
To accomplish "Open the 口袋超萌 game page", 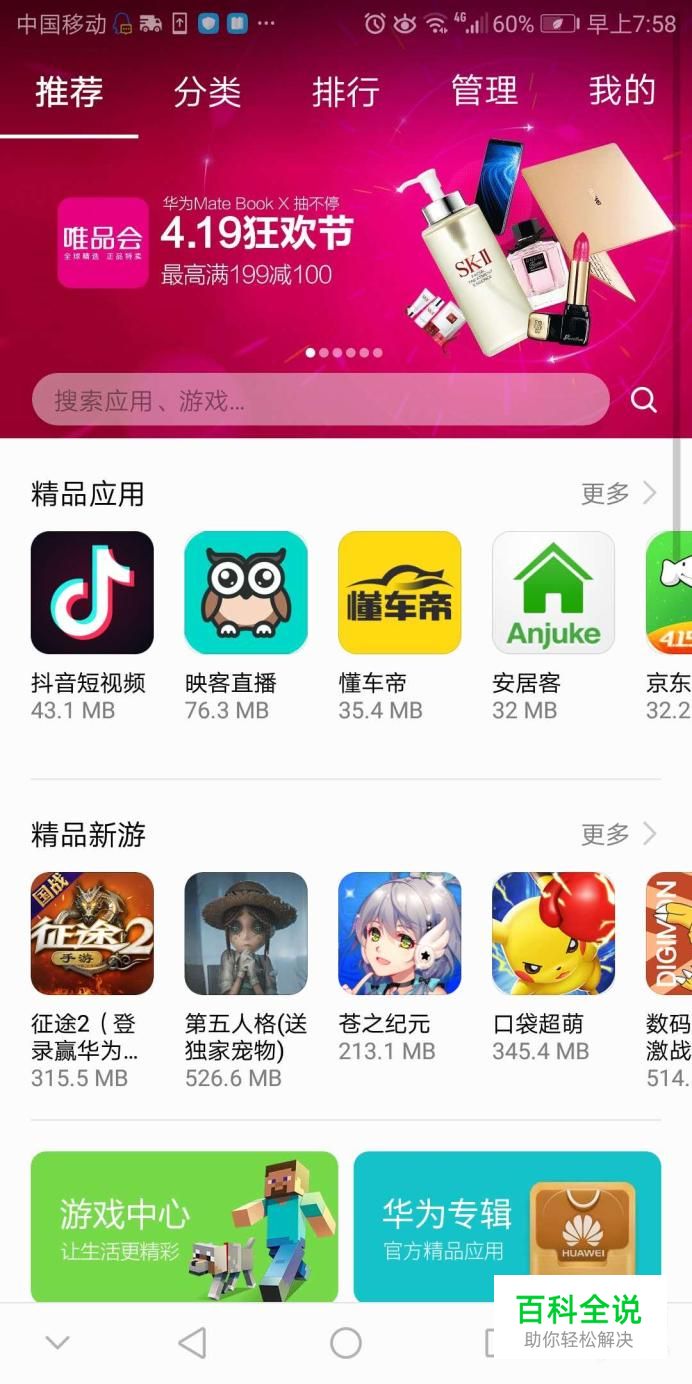I will click(x=553, y=933).
